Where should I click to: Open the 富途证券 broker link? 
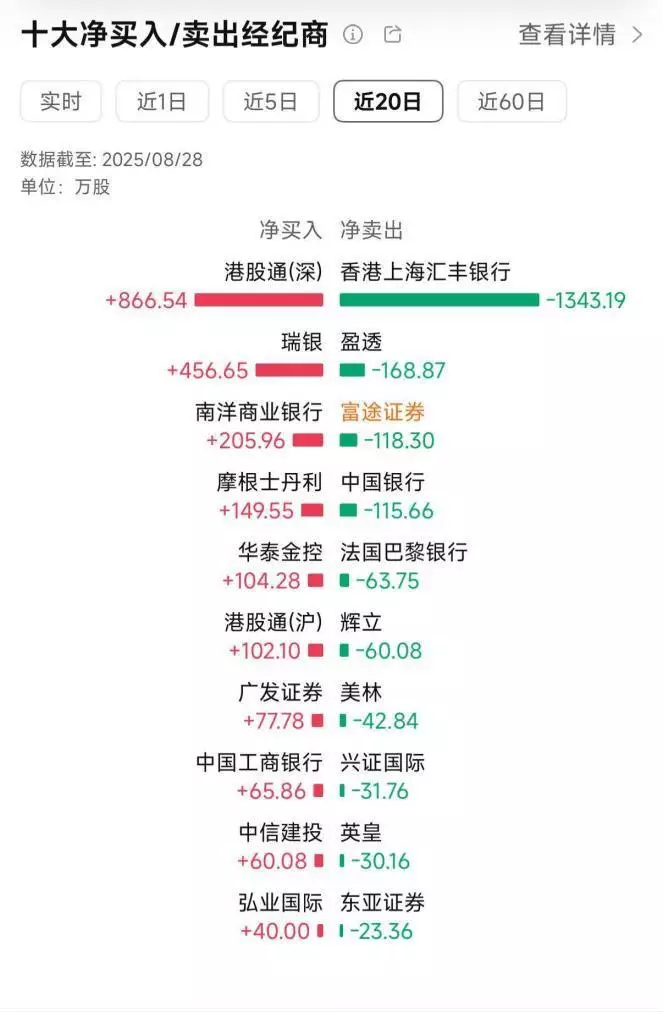click(x=382, y=412)
